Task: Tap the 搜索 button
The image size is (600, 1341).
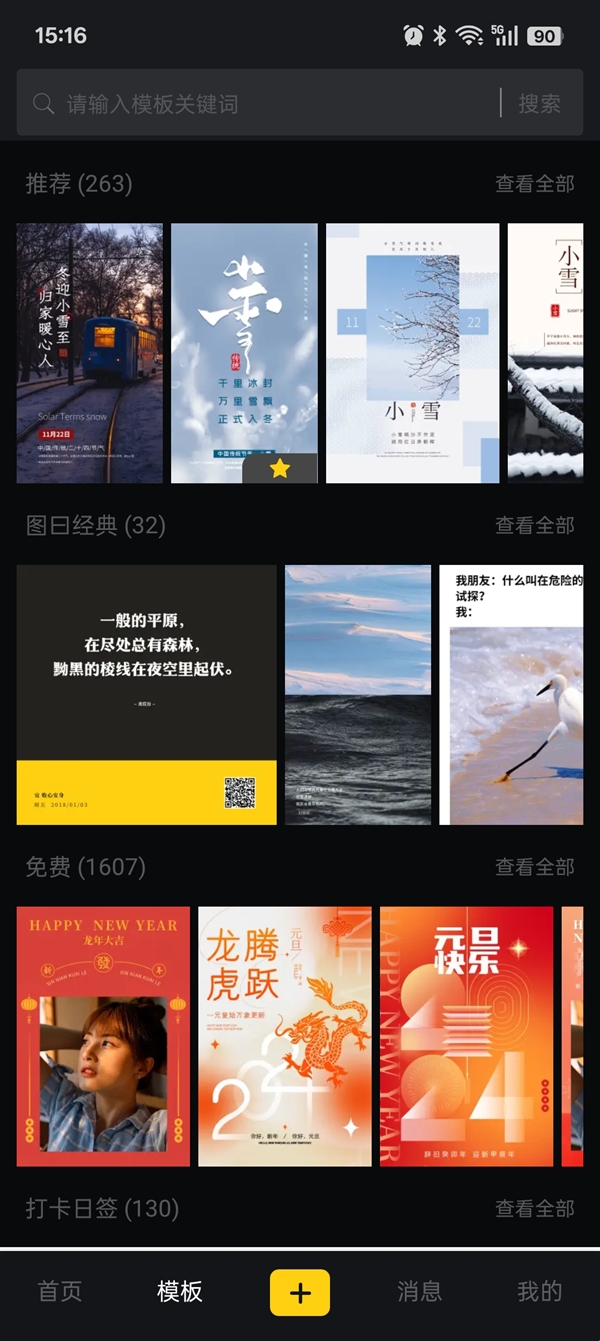Action: (539, 103)
